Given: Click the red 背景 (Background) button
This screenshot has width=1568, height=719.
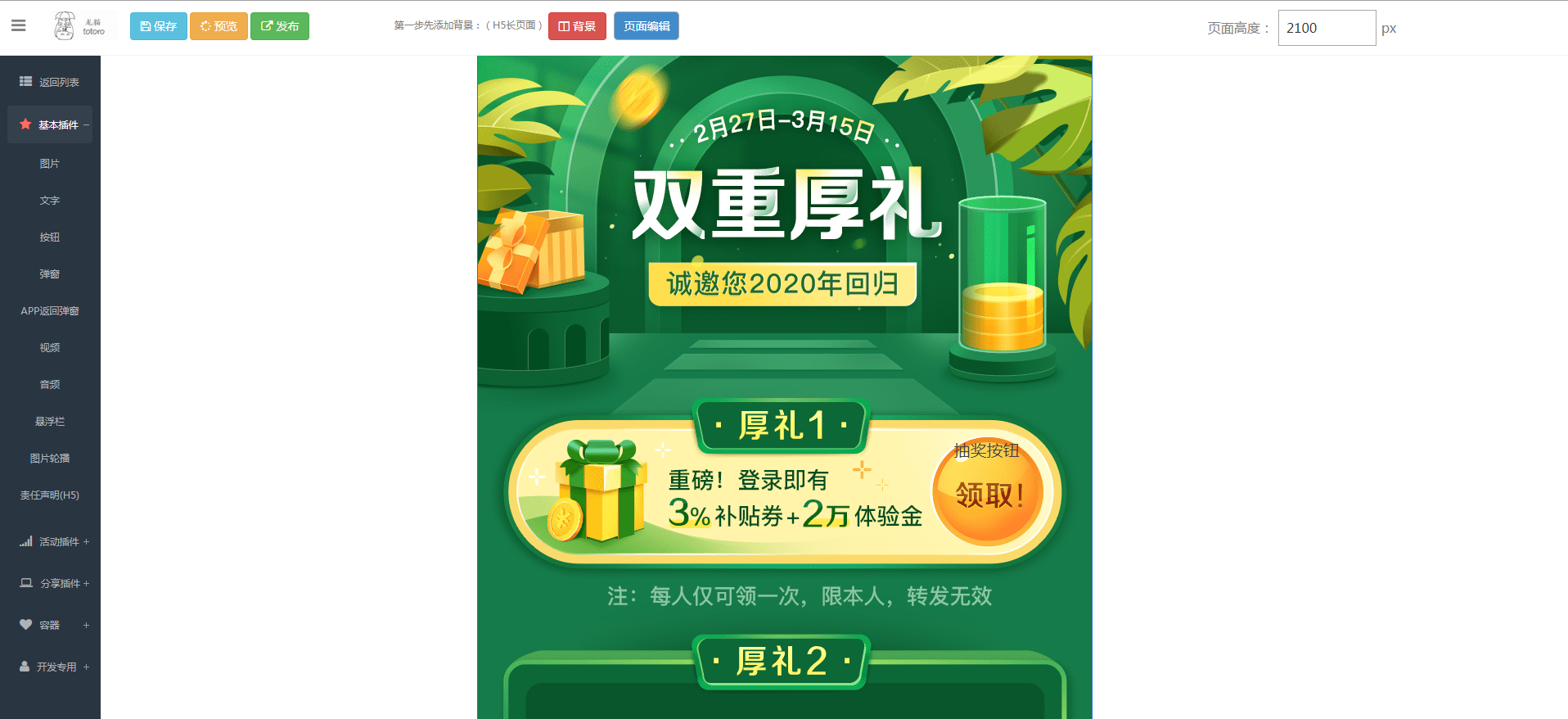Looking at the screenshot, I should [x=577, y=26].
